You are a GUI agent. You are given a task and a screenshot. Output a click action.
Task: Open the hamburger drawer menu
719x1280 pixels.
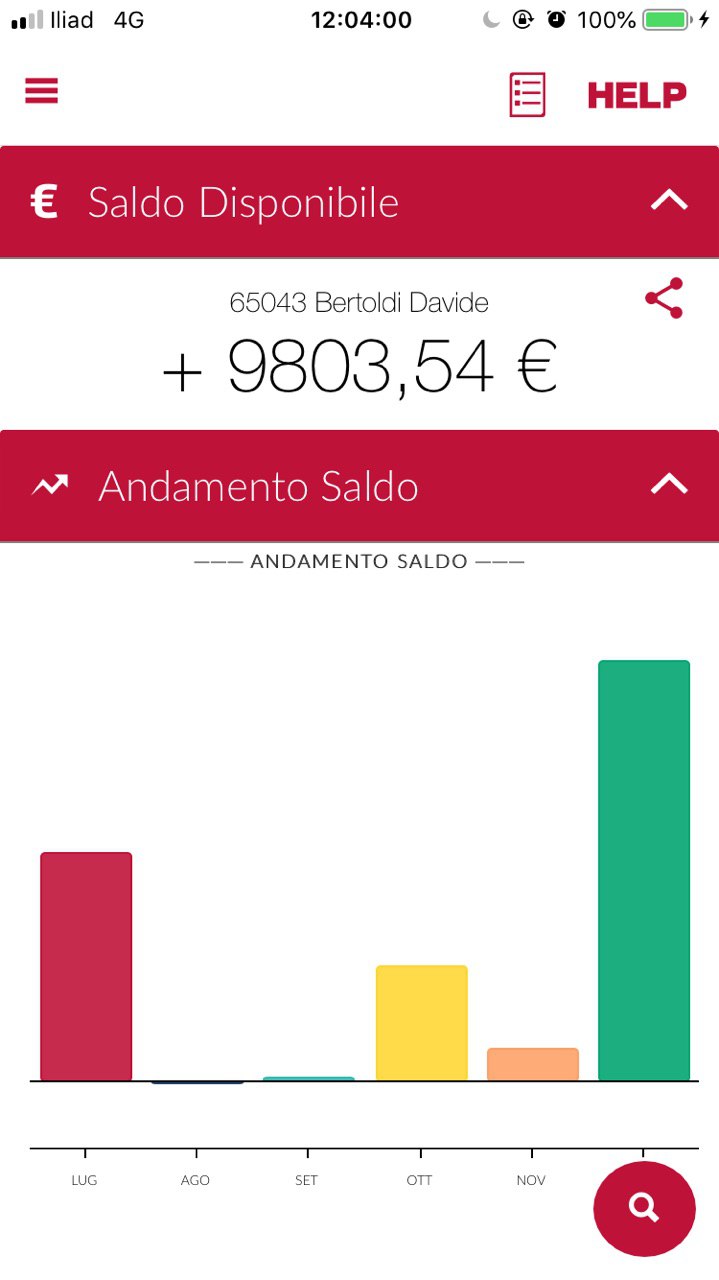[x=42, y=91]
